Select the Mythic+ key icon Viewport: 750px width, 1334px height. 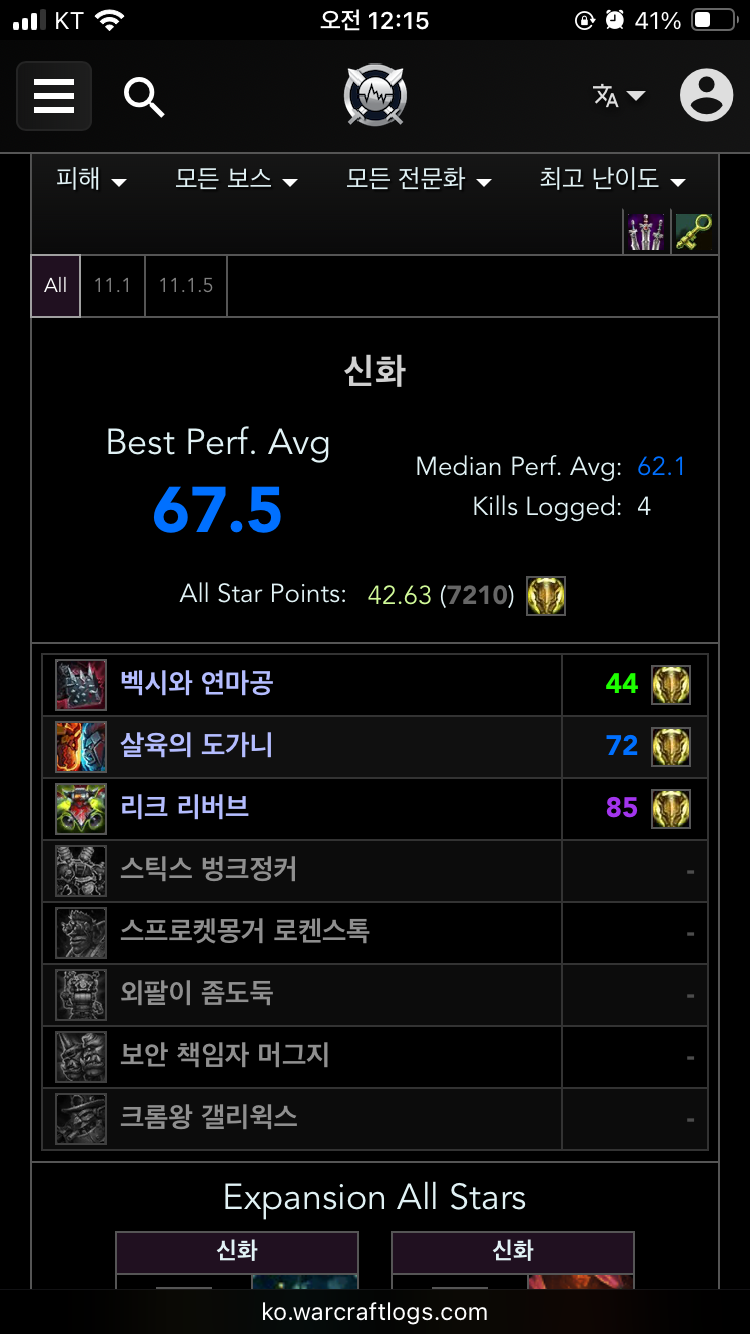[694, 231]
